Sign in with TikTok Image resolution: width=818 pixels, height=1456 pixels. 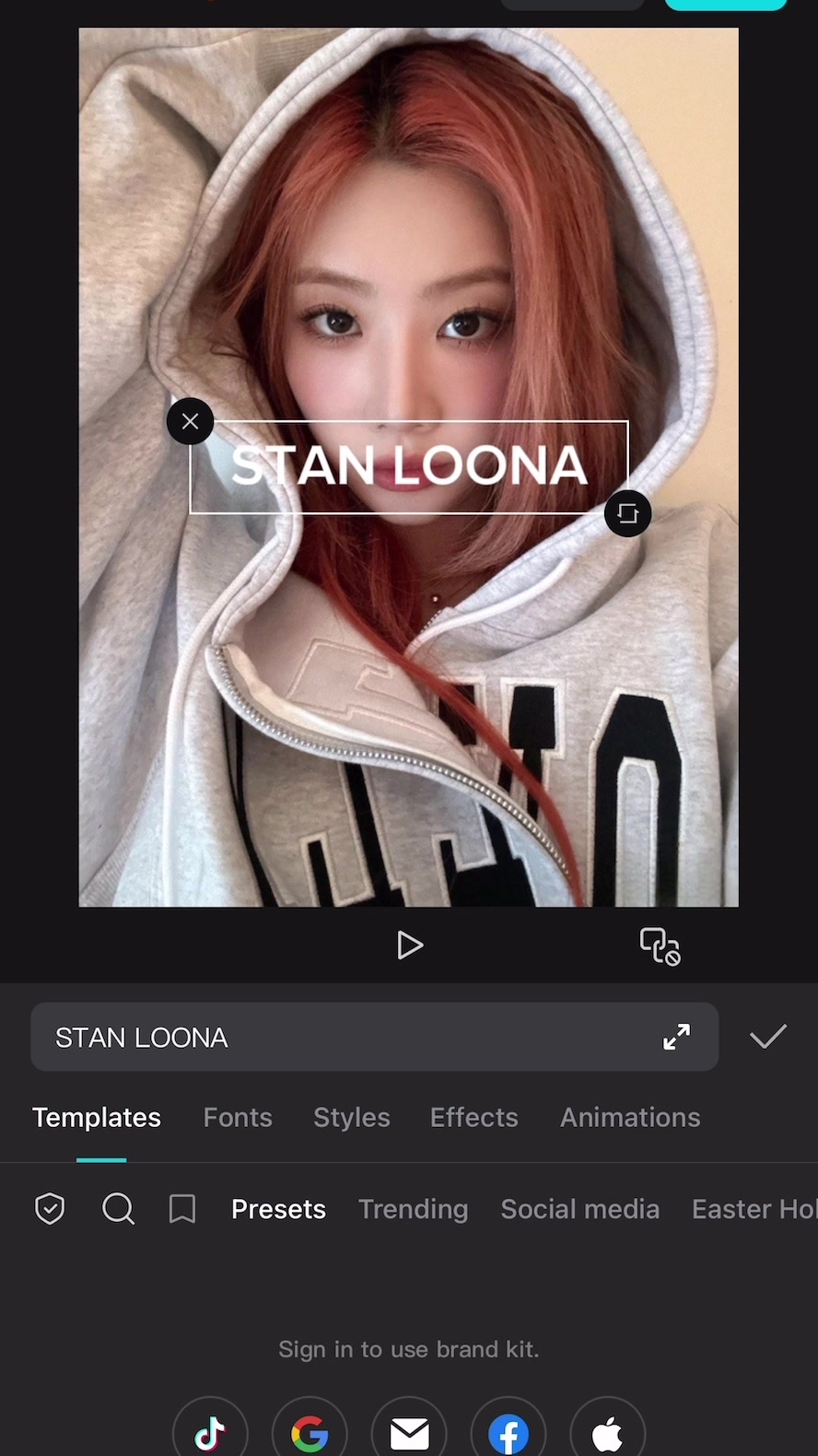click(210, 1433)
